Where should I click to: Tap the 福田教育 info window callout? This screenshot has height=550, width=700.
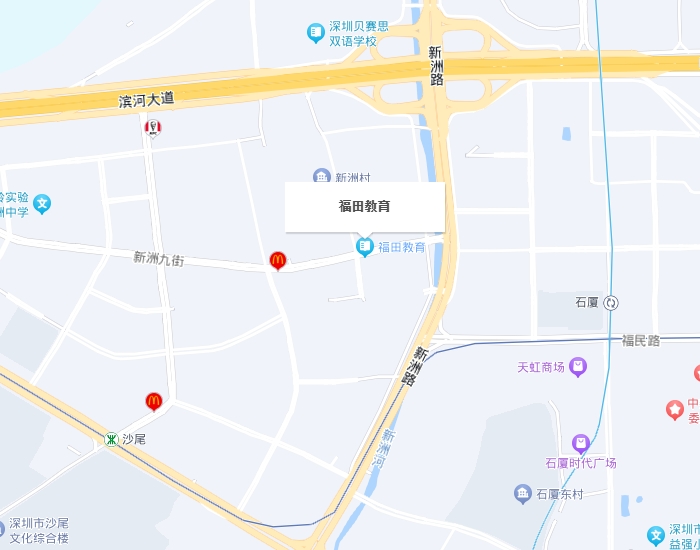coord(365,207)
